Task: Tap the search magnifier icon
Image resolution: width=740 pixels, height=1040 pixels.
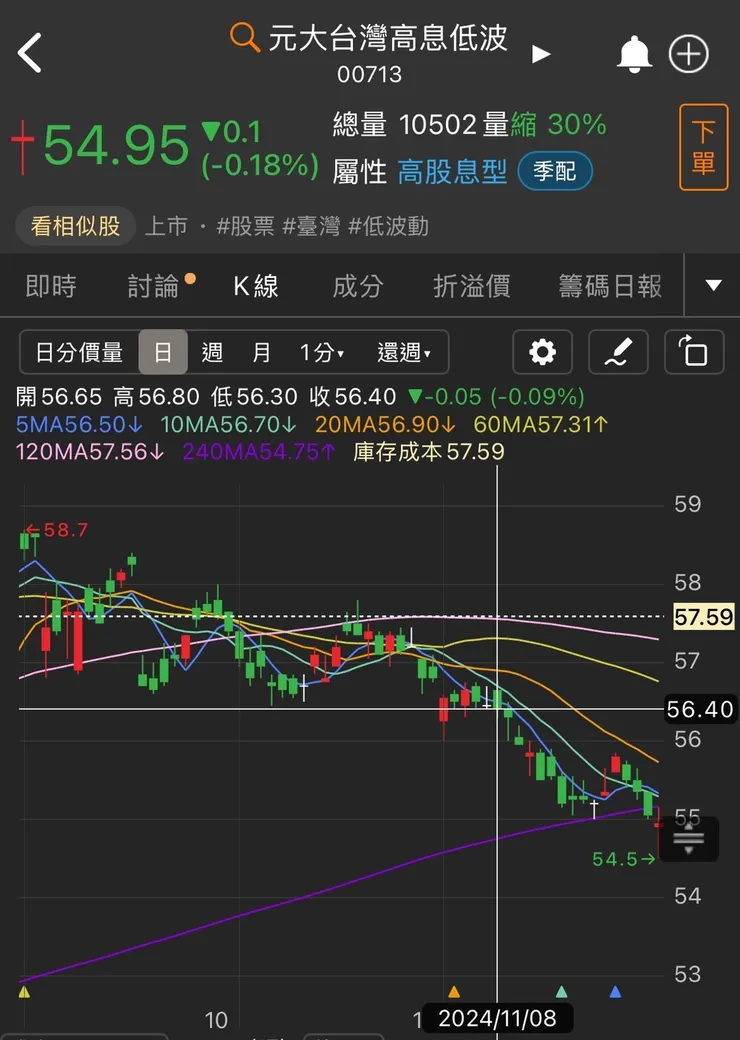Action: click(x=243, y=38)
